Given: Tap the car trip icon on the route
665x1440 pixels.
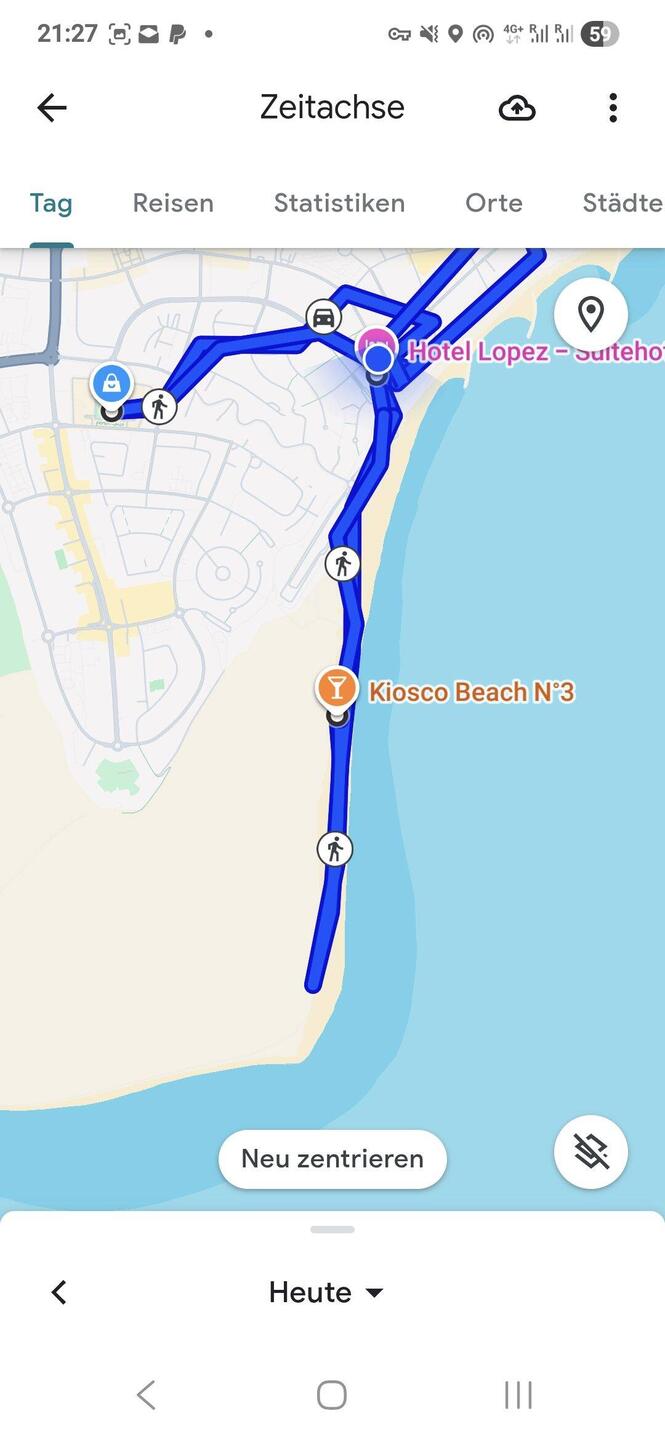Looking at the screenshot, I should click(323, 318).
